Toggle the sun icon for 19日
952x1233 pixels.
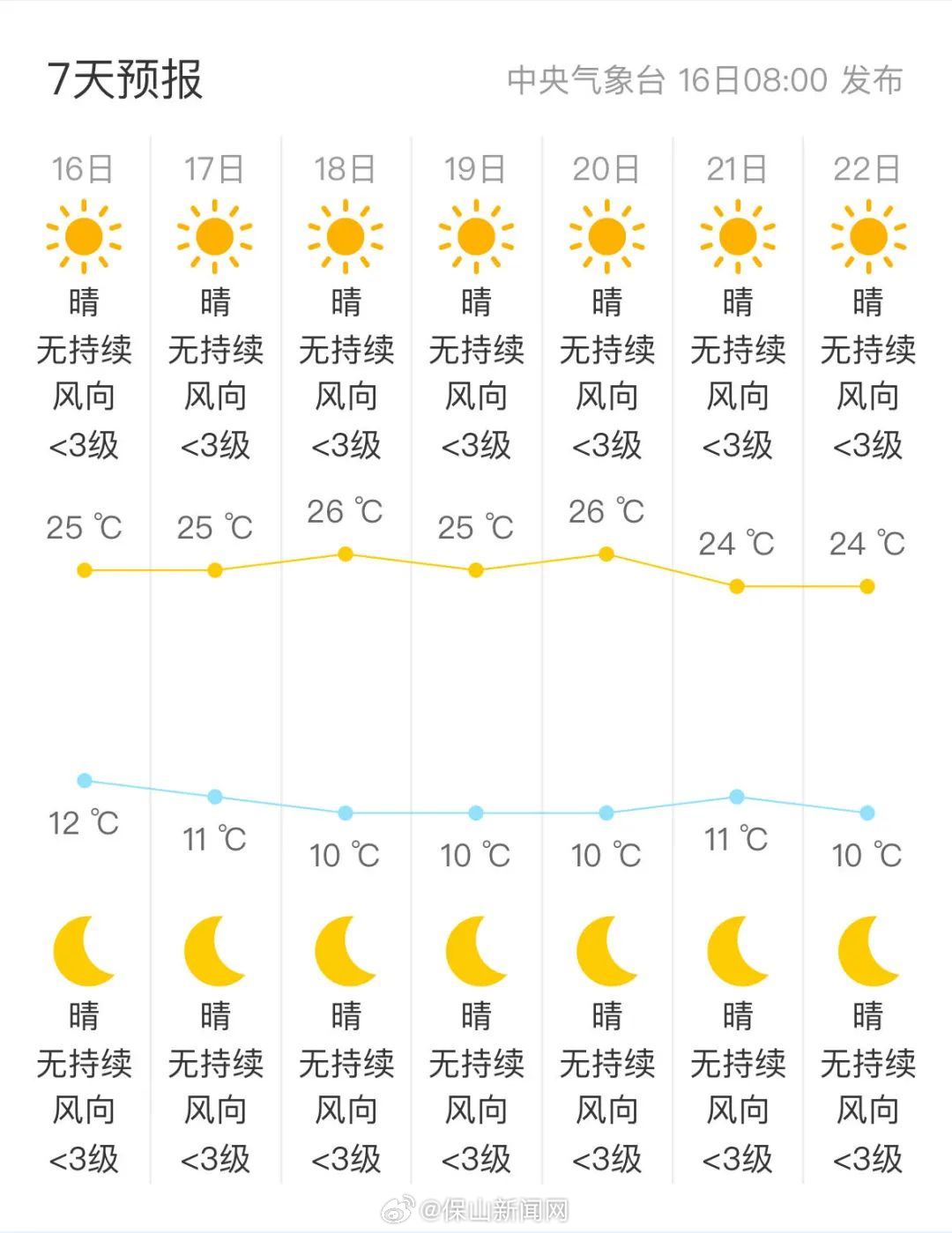476,236
